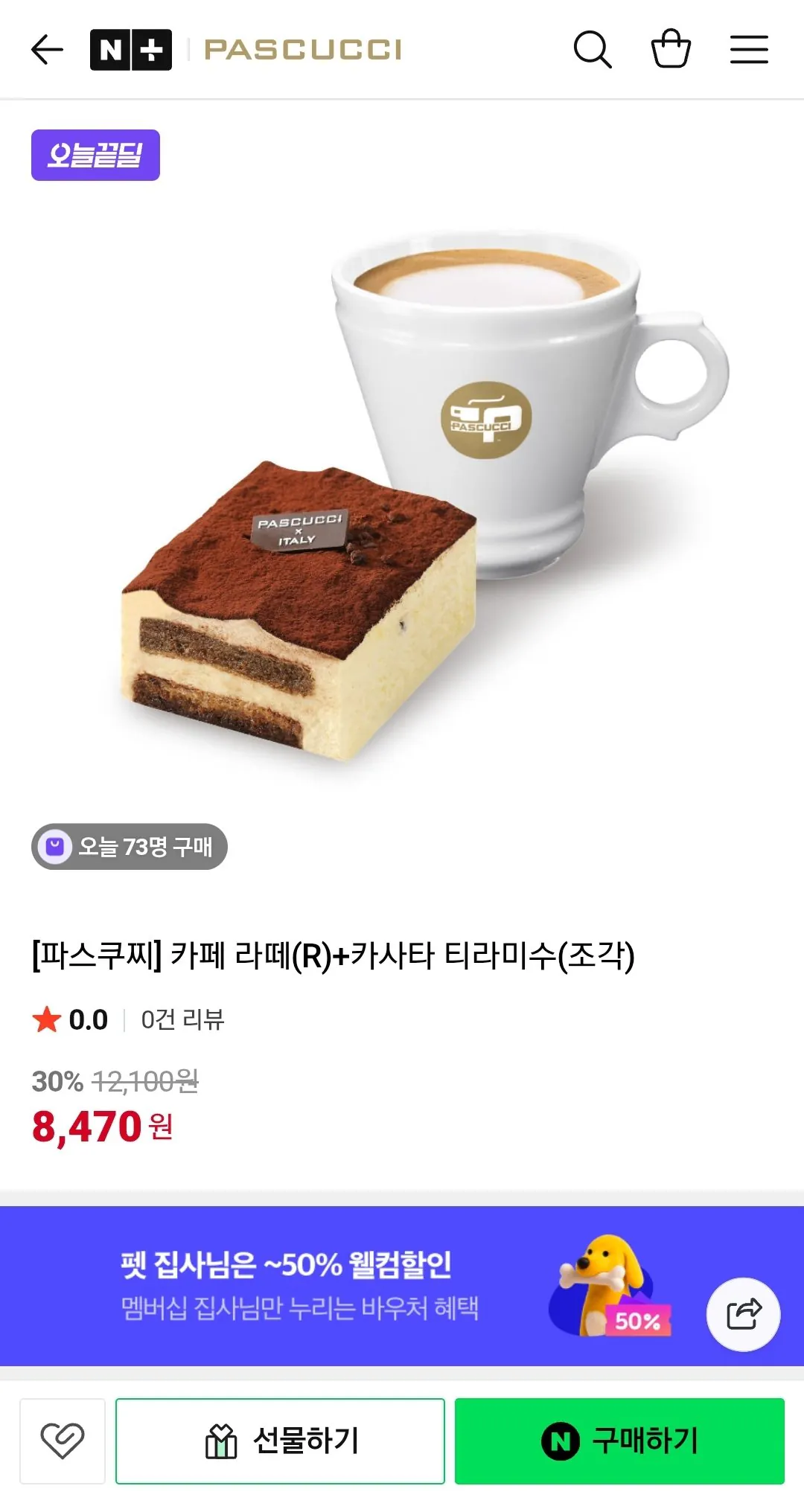This screenshot has width=804, height=1512.
Task: Open the search icon in the header
Action: (593, 48)
